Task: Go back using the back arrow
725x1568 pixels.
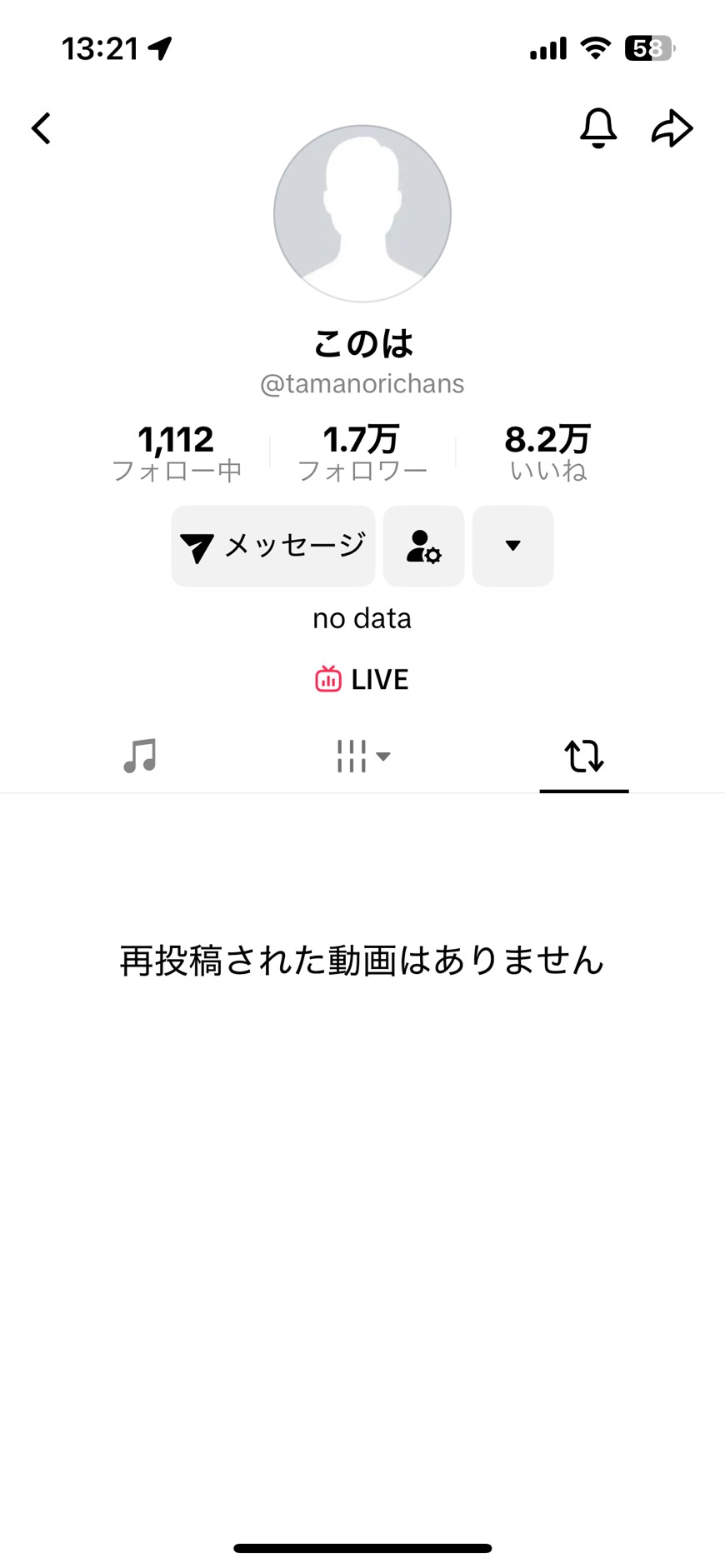Action: point(42,129)
